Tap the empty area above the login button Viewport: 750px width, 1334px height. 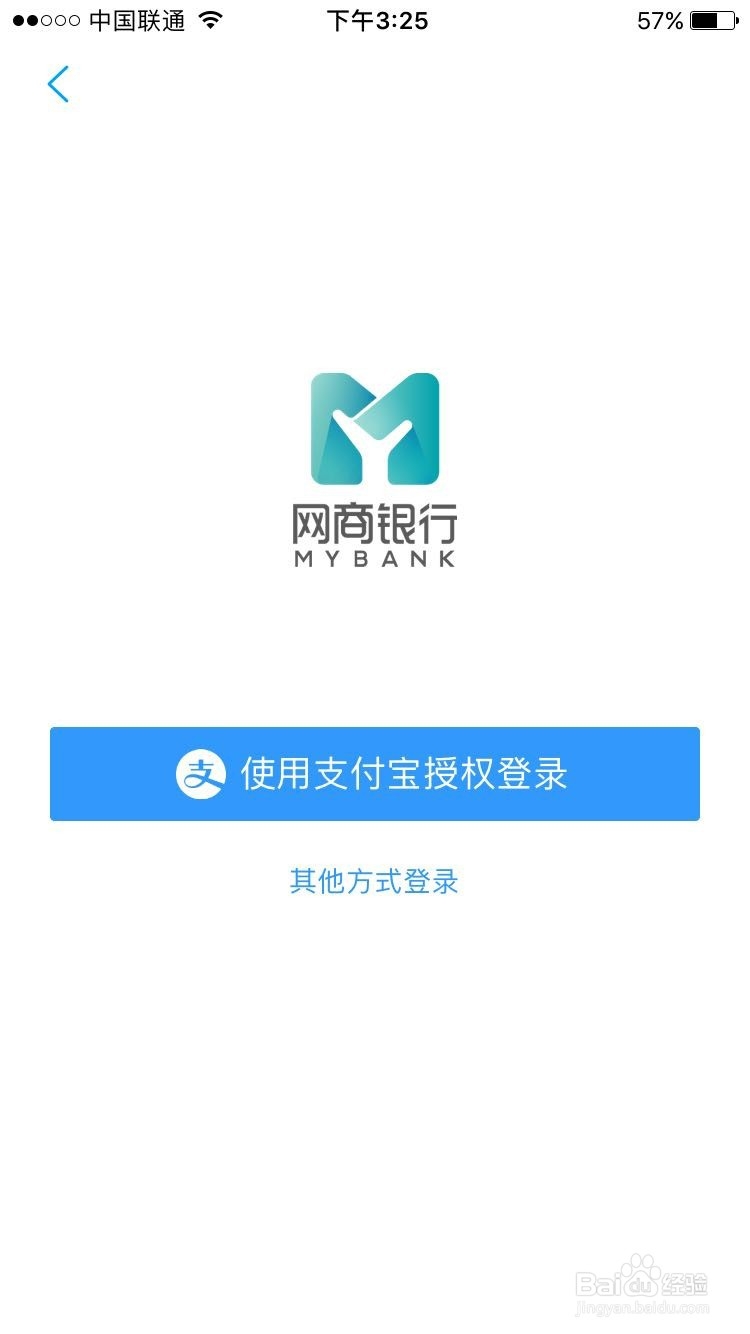coord(375,650)
